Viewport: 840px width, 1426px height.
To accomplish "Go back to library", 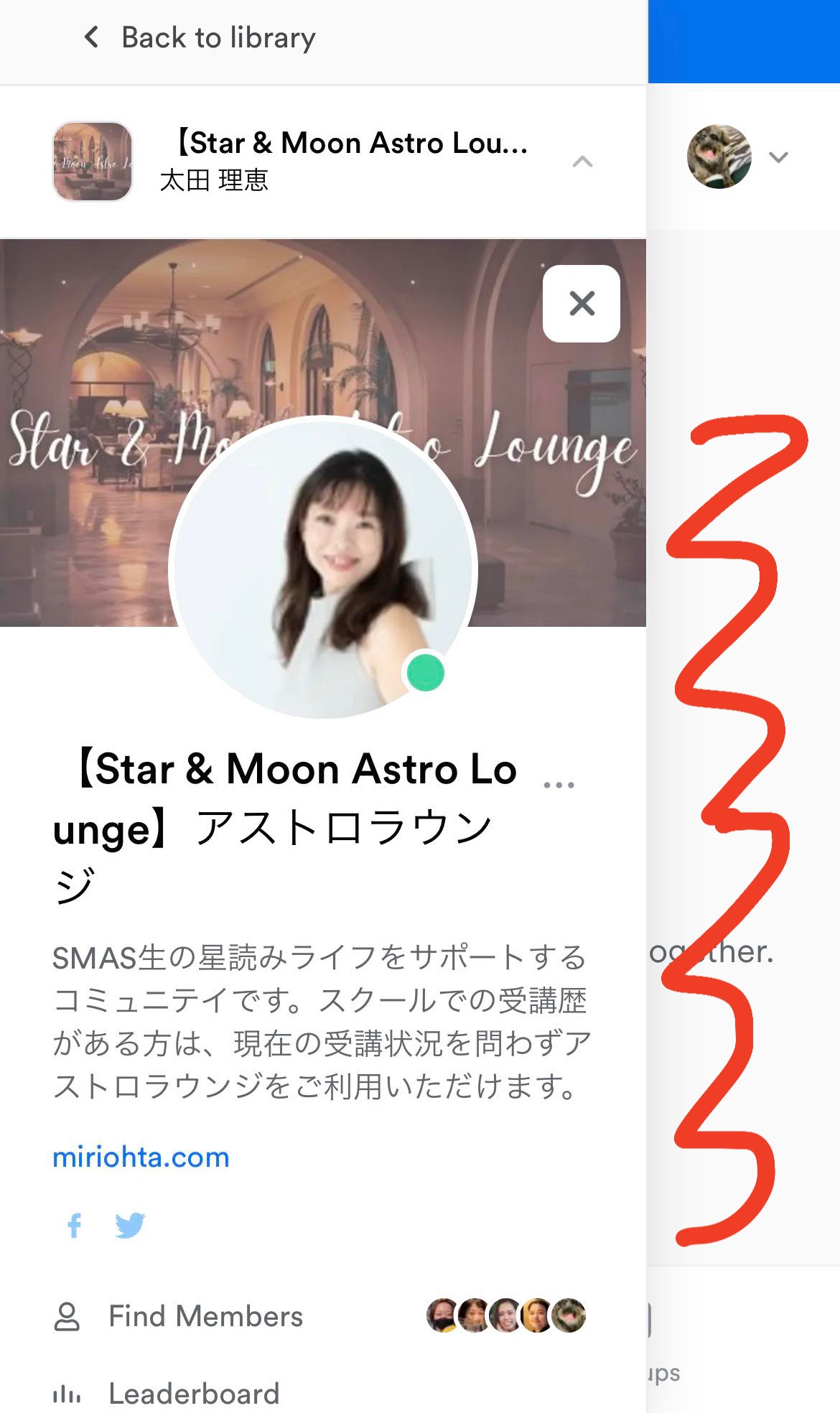I will (200, 38).
